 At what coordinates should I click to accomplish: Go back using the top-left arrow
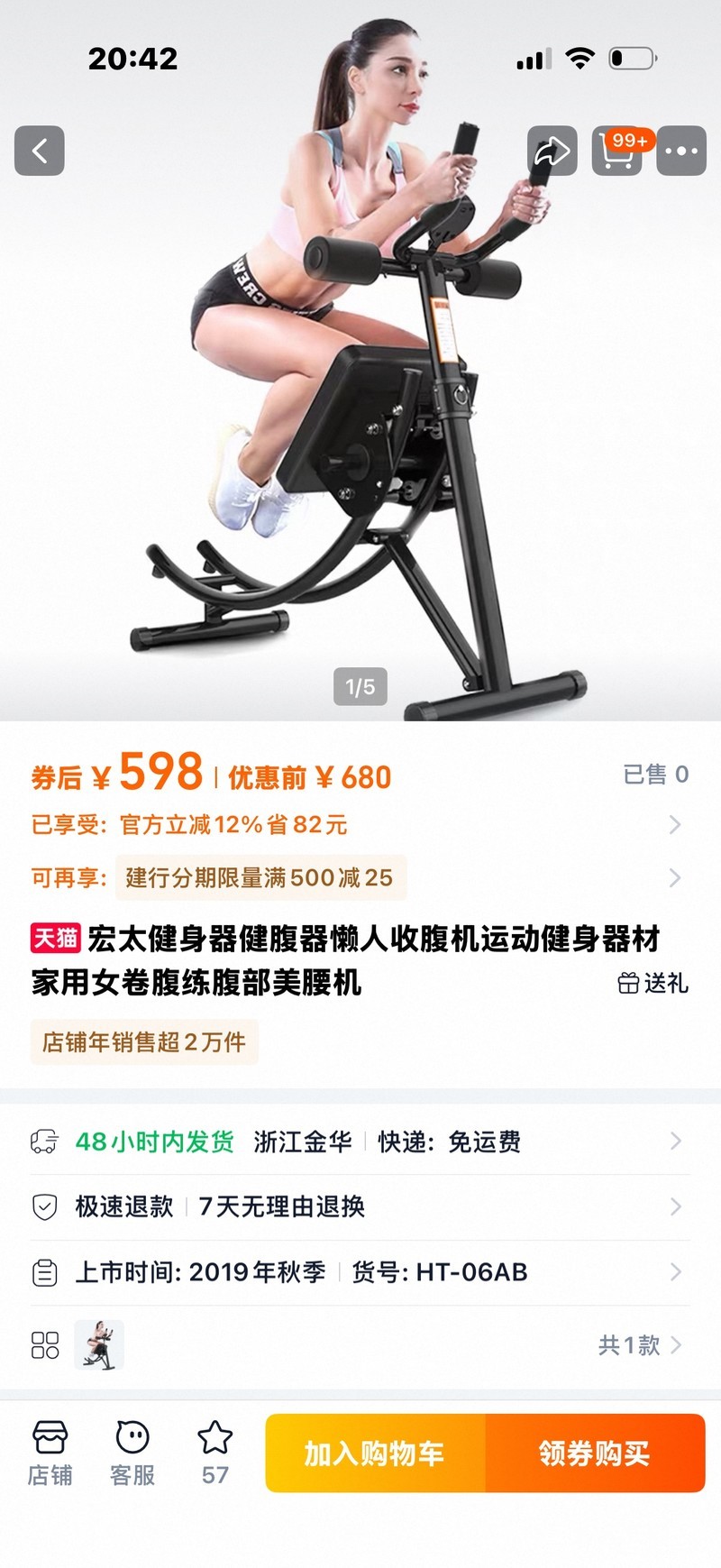(40, 151)
